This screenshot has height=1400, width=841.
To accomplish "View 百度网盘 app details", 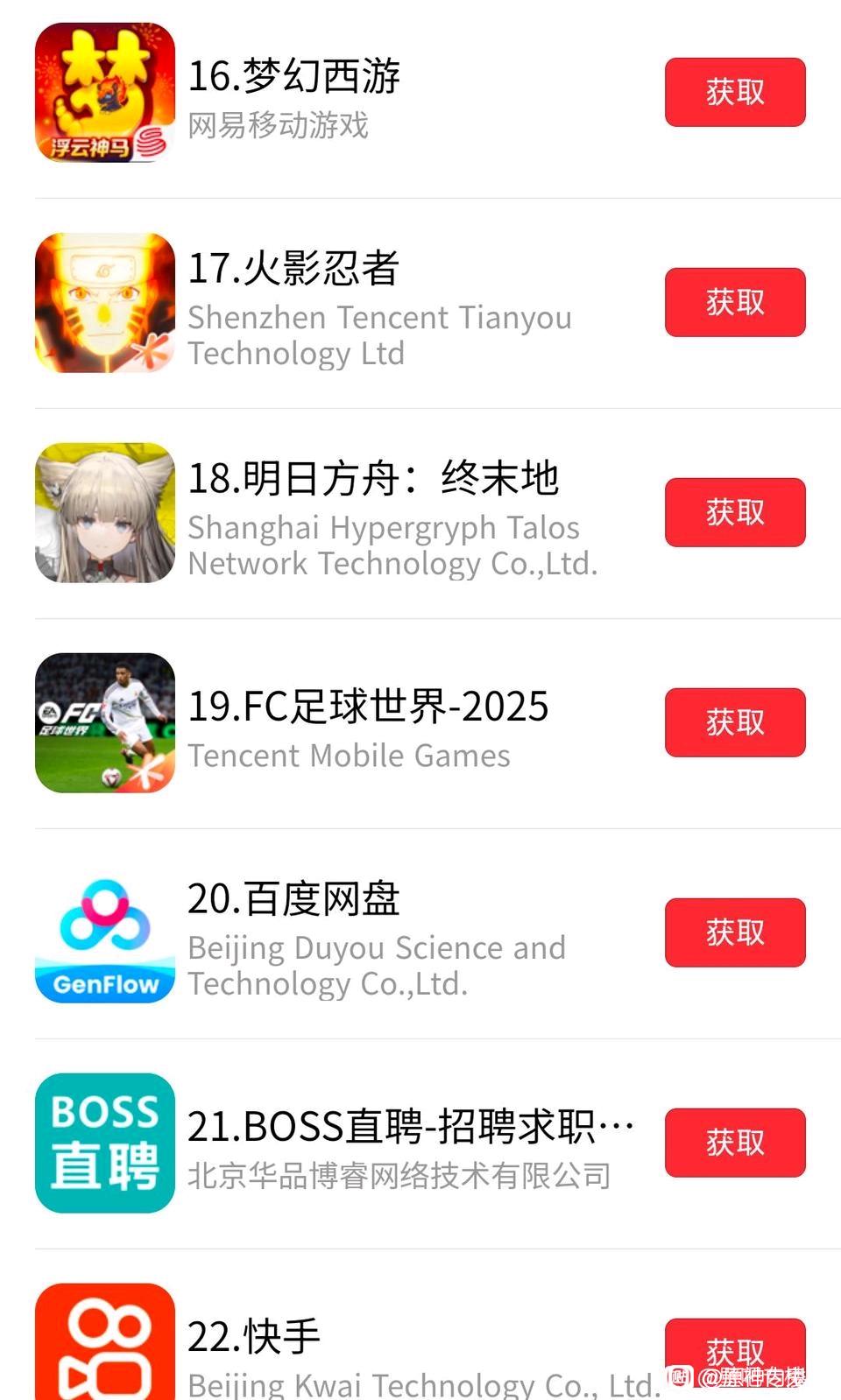I will (x=294, y=899).
